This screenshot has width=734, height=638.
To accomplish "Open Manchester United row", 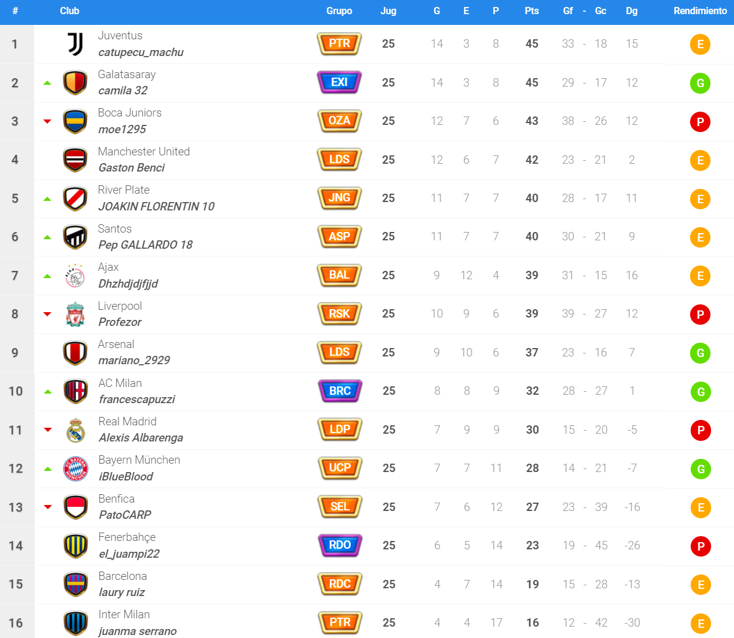I will coord(143,152).
